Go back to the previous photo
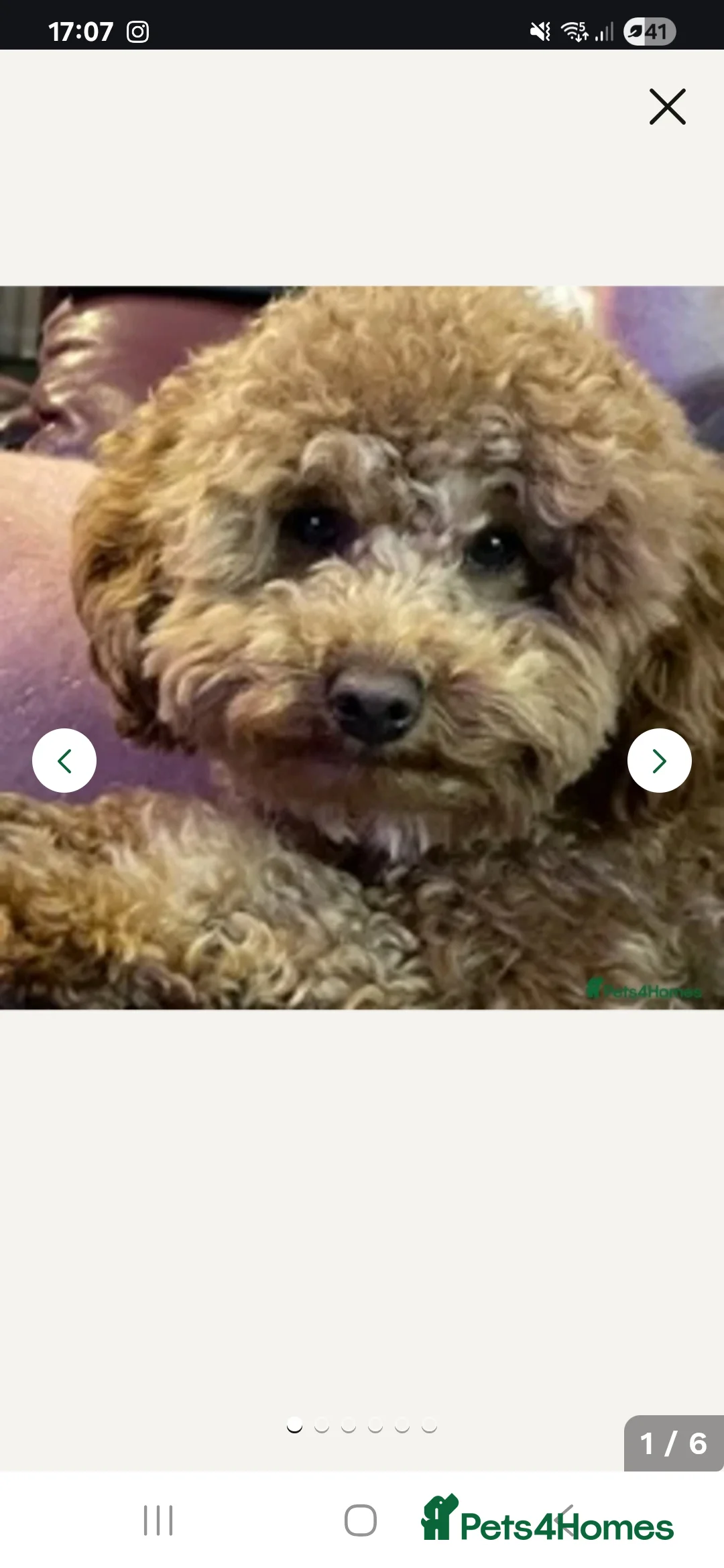The width and height of the screenshot is (724, 1568). (64, 760)
